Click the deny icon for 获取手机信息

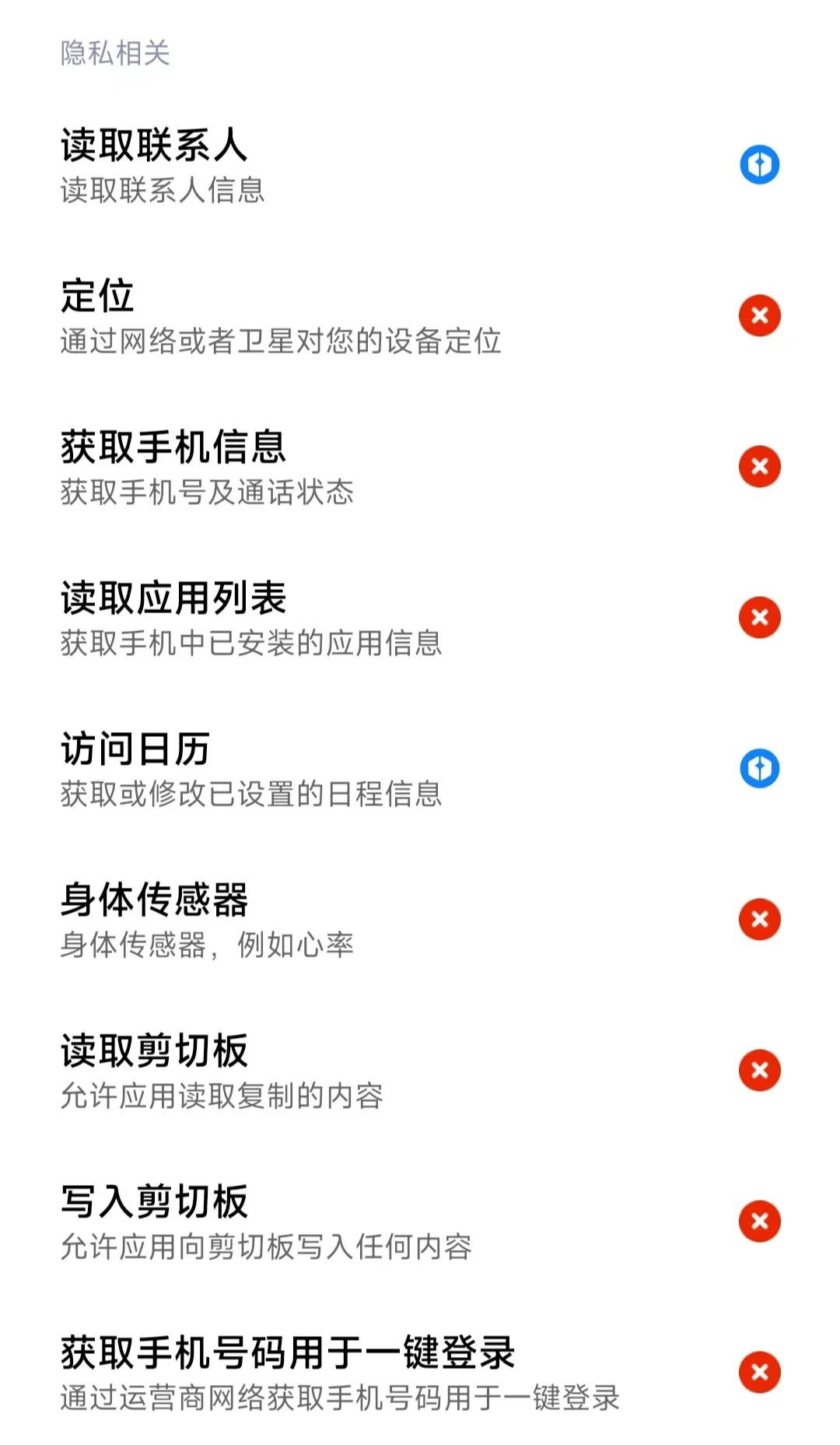tap(760, 466)
